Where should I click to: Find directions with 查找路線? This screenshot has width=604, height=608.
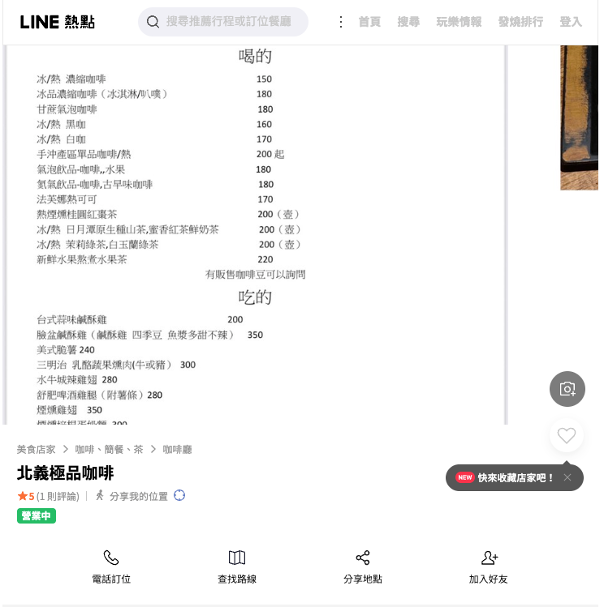(x=237, y=566)
